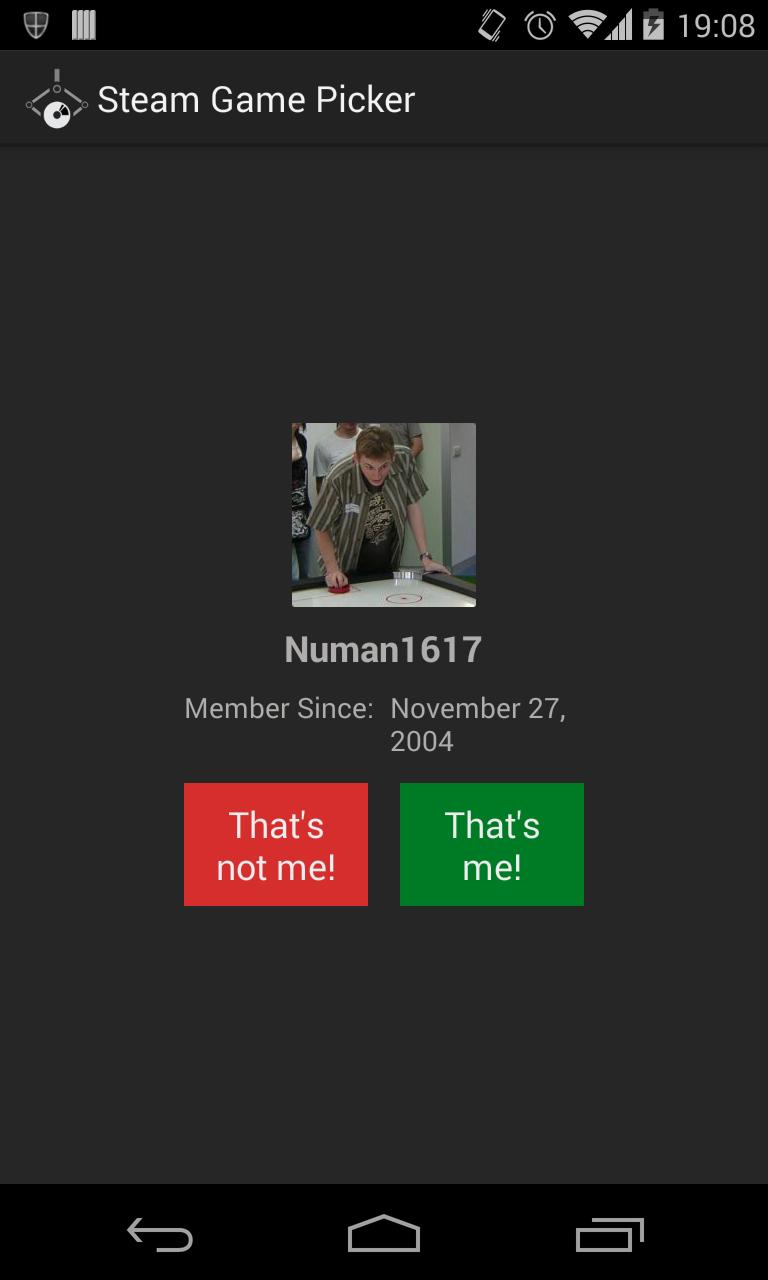Viewport: 768px width, 1280px height.
Task: Reject profile with "That's not me!" button
Action: coord(276,844)
